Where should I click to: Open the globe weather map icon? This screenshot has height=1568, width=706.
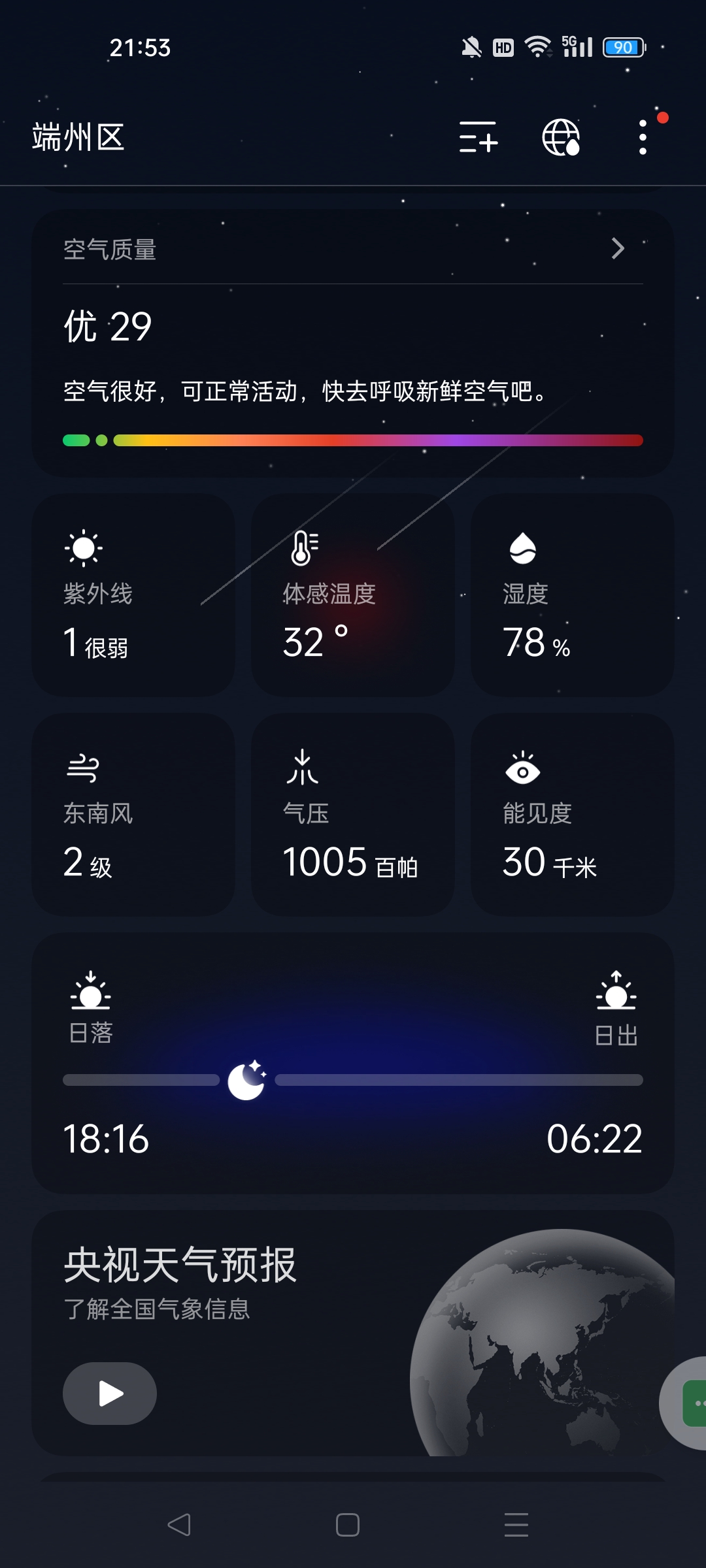tap(561, 137)
